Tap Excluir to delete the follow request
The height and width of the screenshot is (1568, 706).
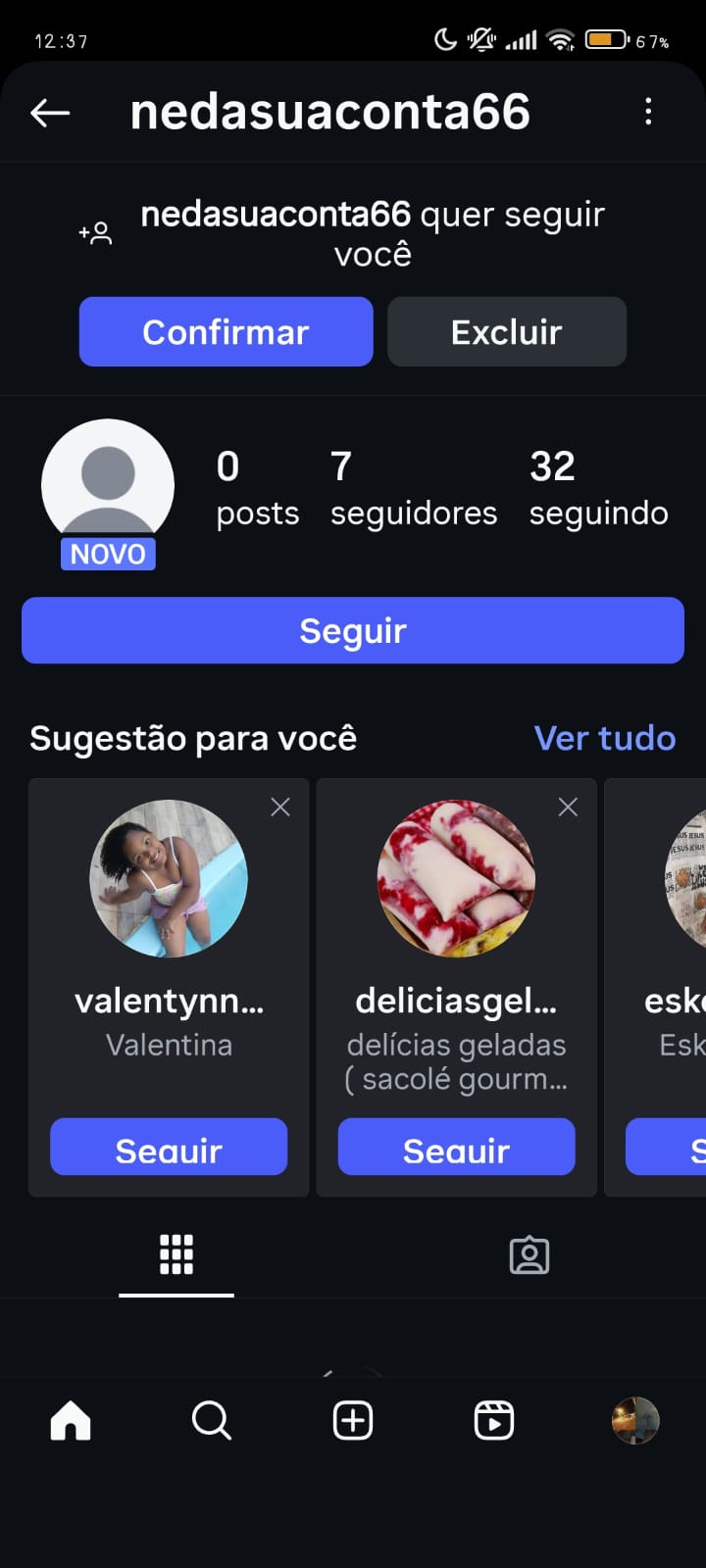click(x=506, y=332)
